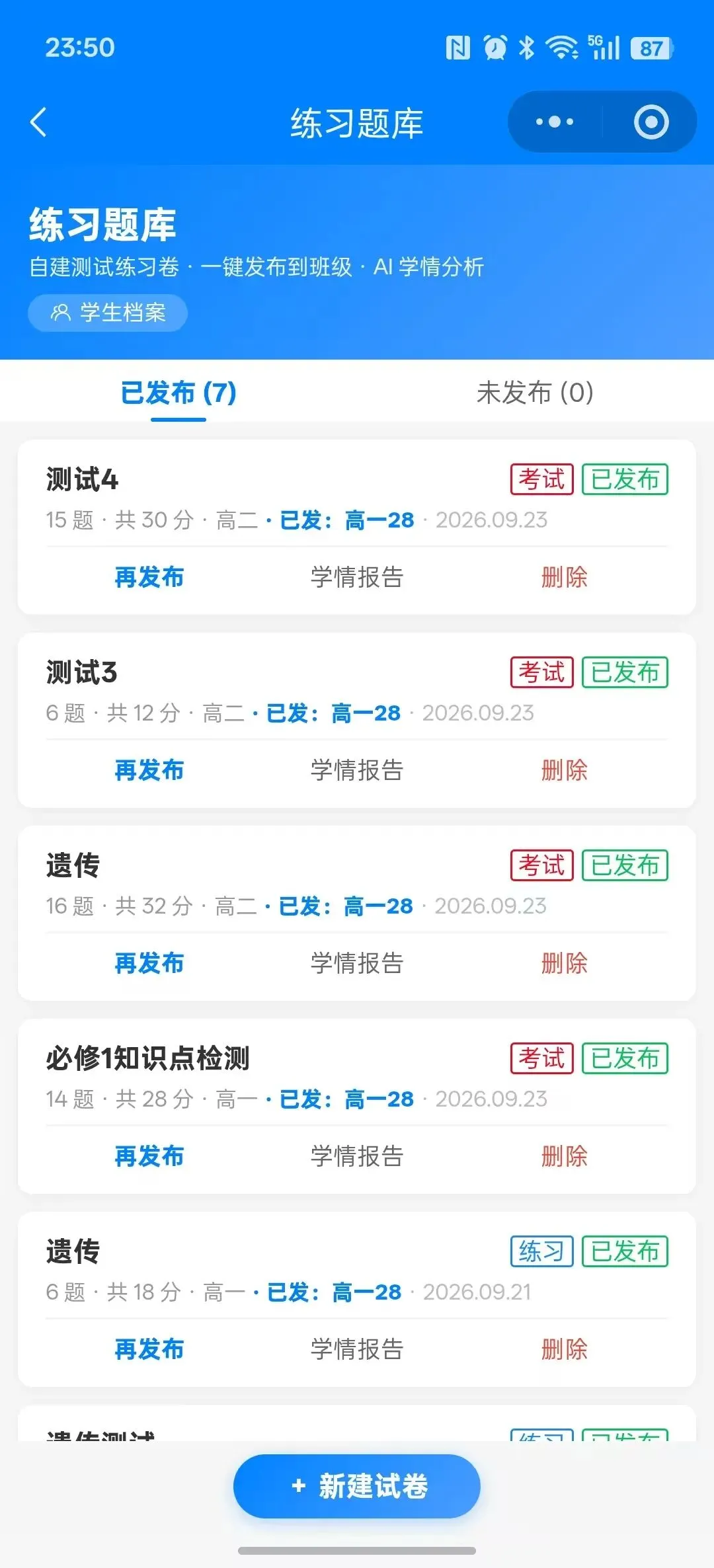
Task: Tap 再发布 on the 测试3 card
Action: click(x=149, y=770)
